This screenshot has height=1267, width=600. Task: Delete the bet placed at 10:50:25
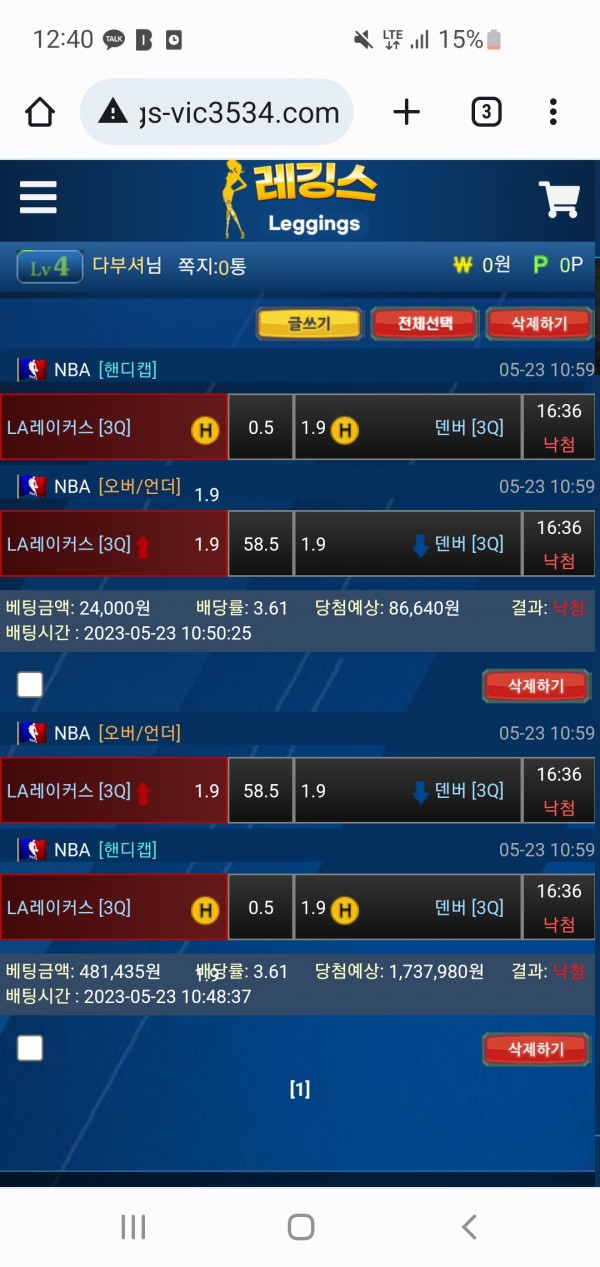point(536,686)
